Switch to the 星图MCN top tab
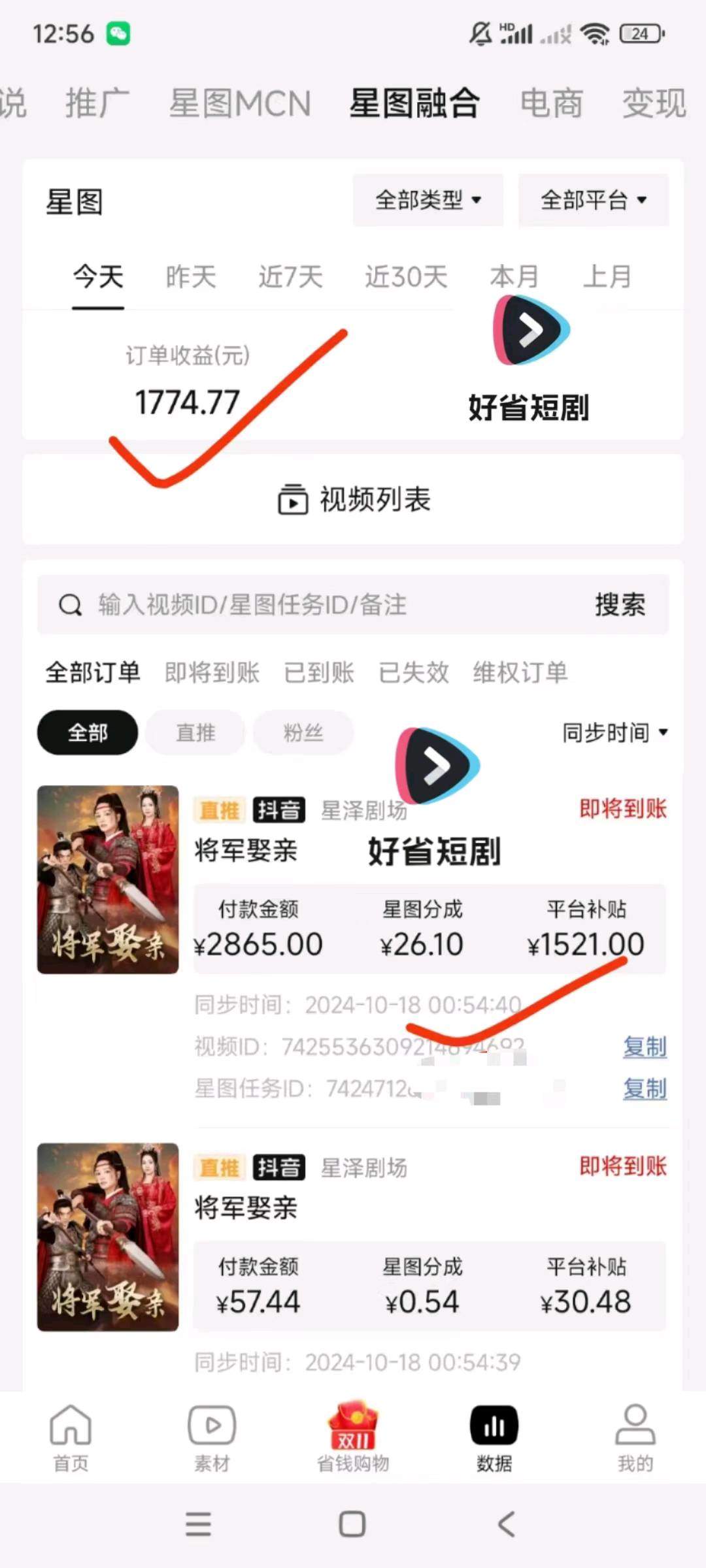The height and width of the screenshot is (1568, 706). (x=240, y=104)
